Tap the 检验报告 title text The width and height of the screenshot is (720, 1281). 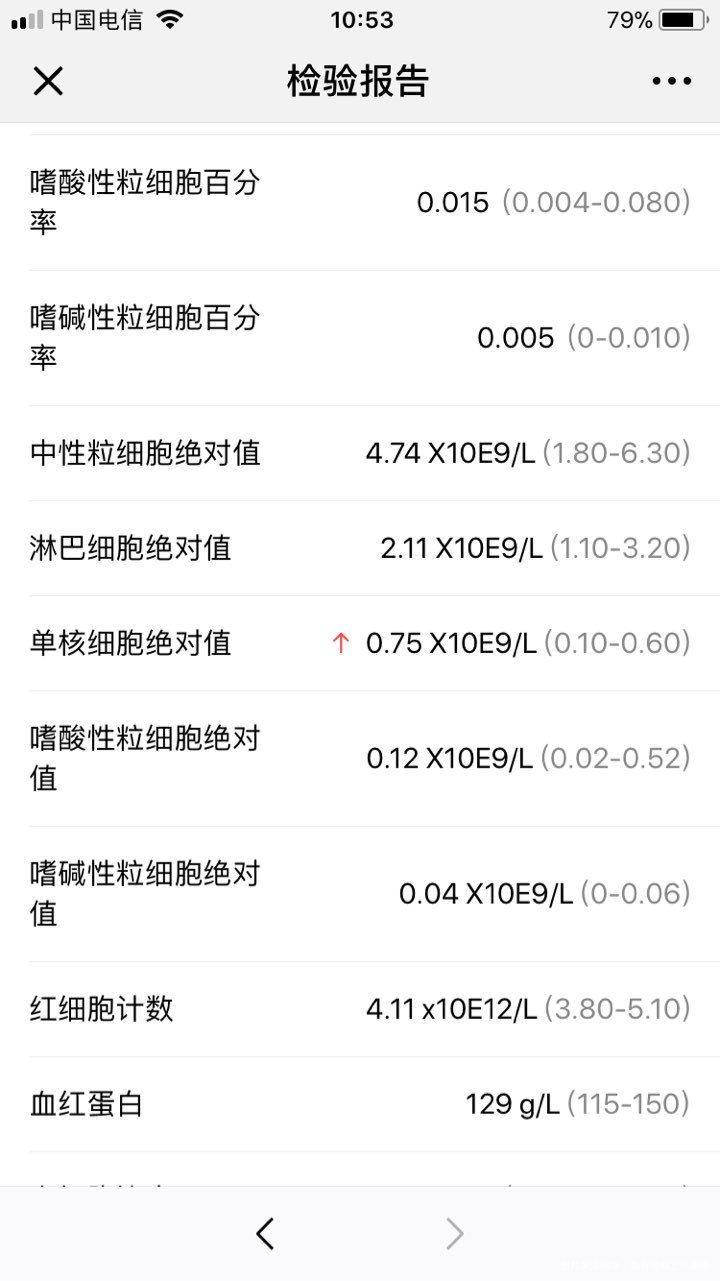[x=360, y=80]
